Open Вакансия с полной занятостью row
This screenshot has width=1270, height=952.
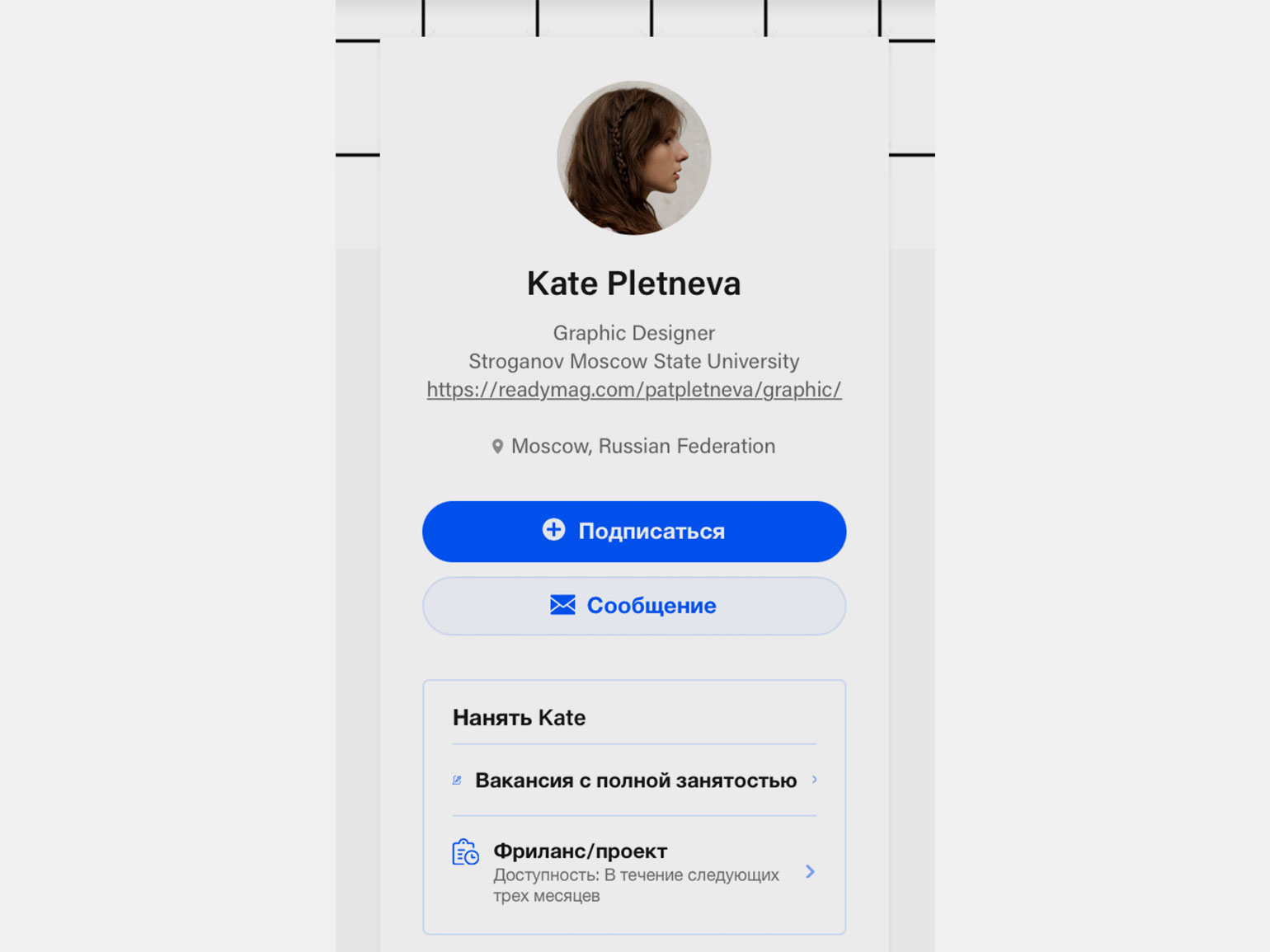point(633,781)
